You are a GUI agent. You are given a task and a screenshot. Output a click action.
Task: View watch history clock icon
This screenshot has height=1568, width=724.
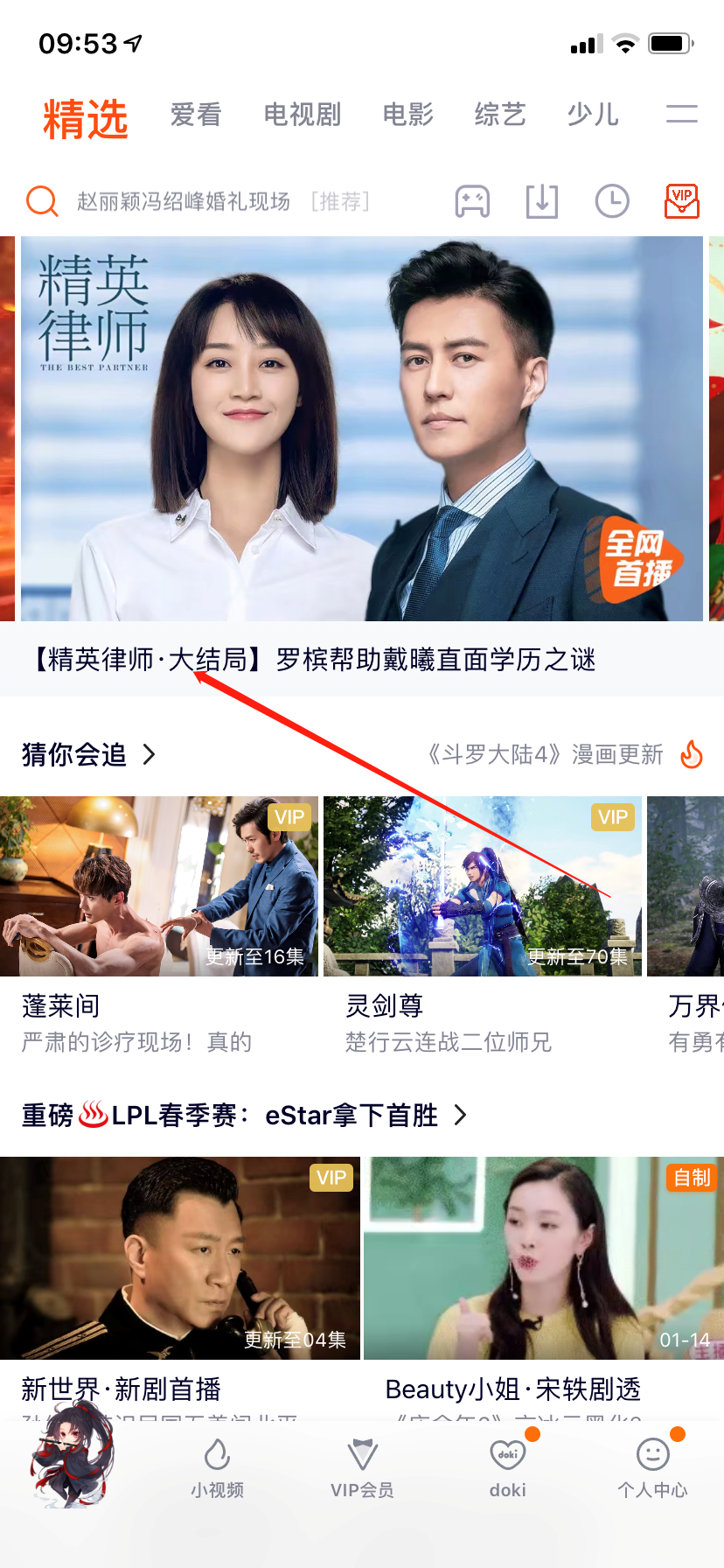[612, 201]
